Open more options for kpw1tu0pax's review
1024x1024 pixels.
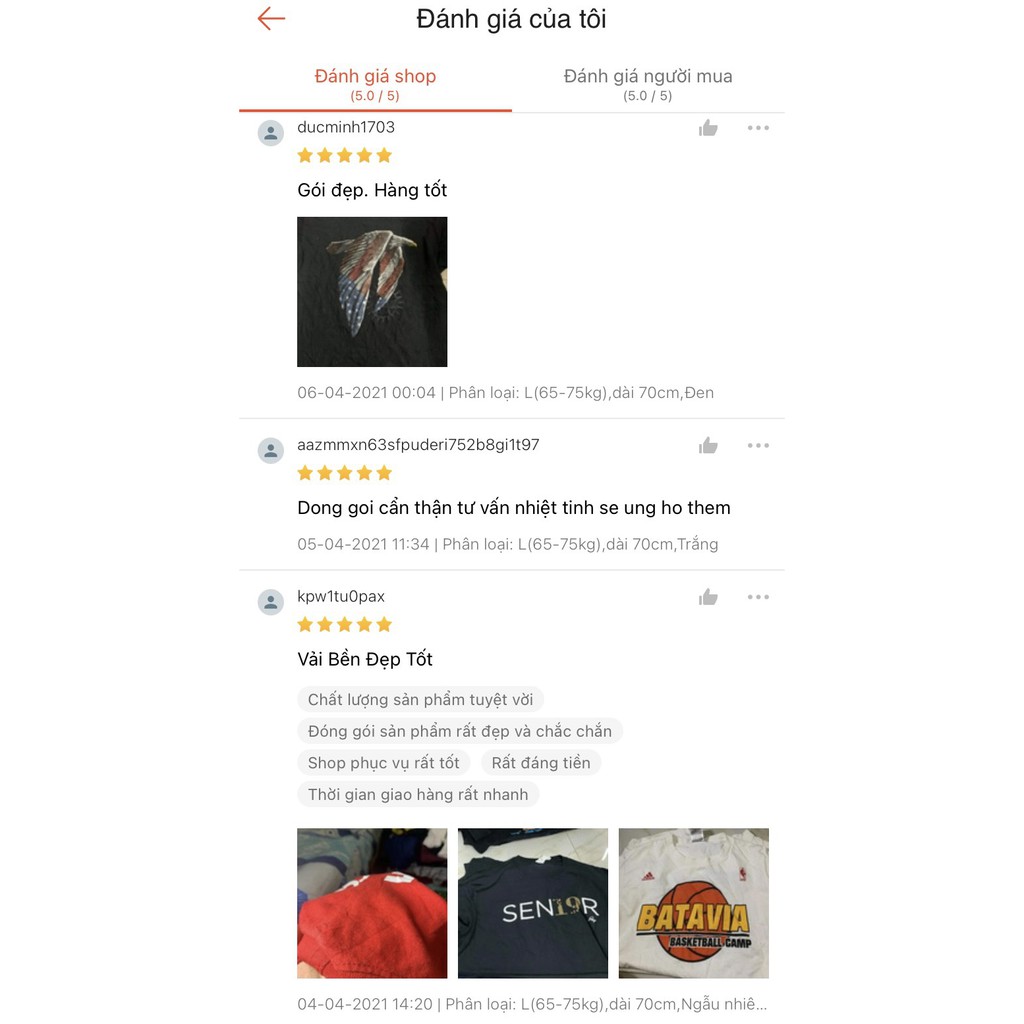coord(758,598)
